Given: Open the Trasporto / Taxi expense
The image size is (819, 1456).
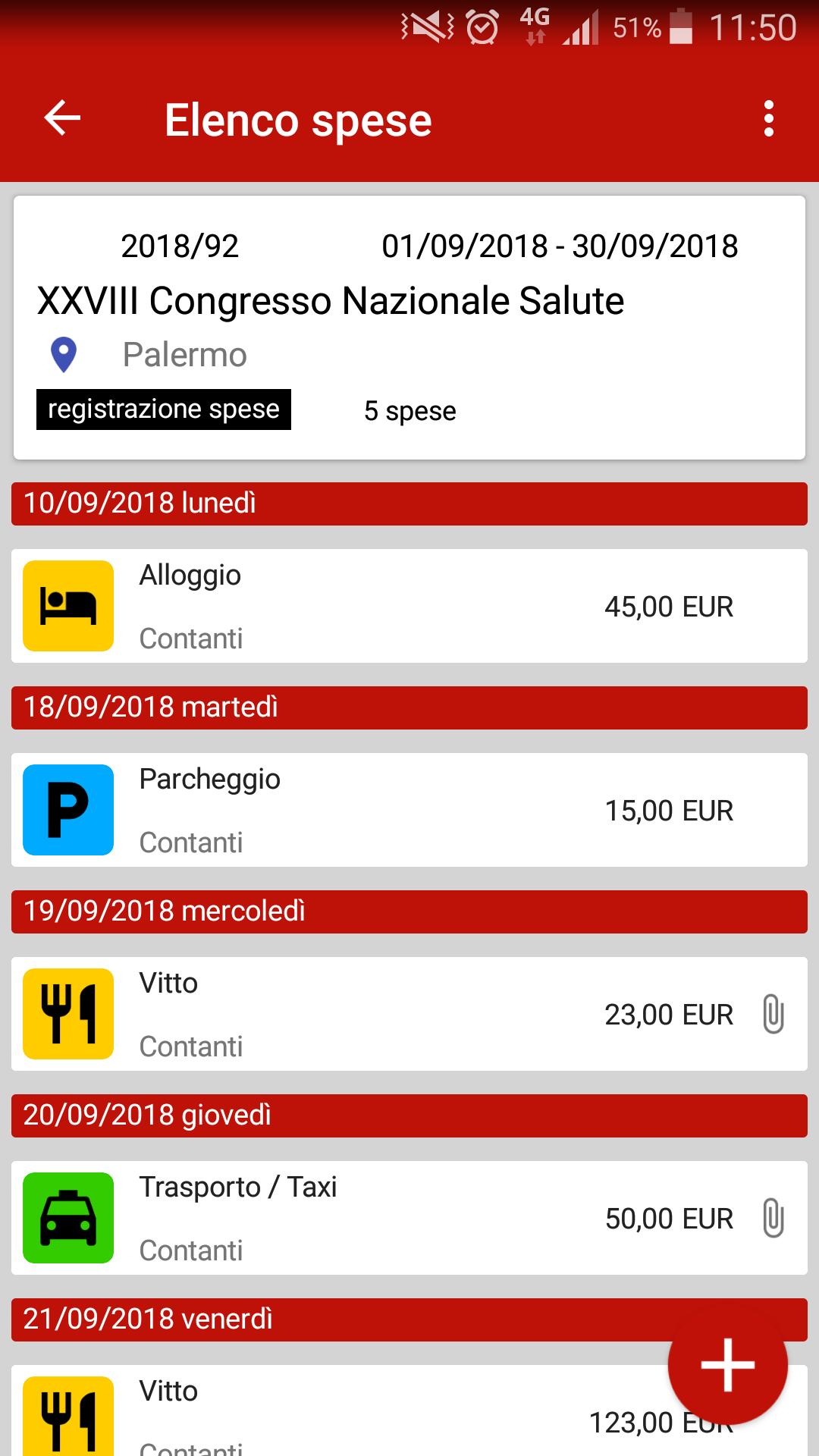Looking at the screenshot, I should click(409, 1218).
